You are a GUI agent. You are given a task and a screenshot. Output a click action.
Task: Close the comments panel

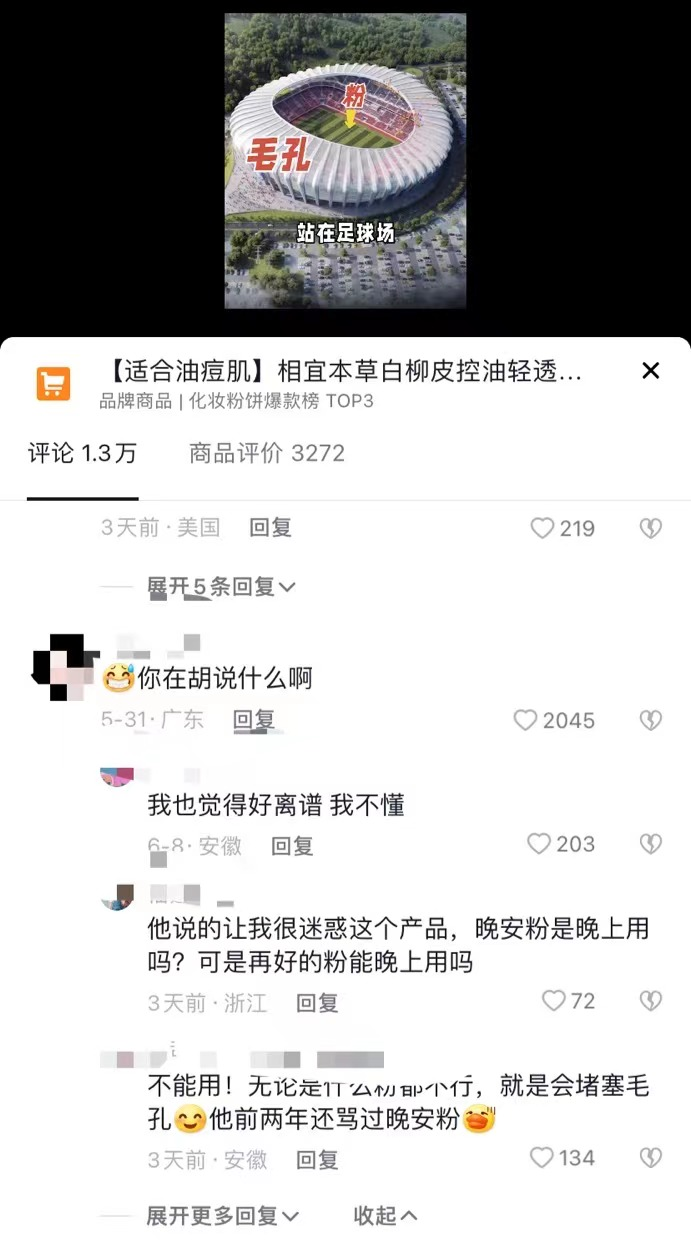point(651,371)
